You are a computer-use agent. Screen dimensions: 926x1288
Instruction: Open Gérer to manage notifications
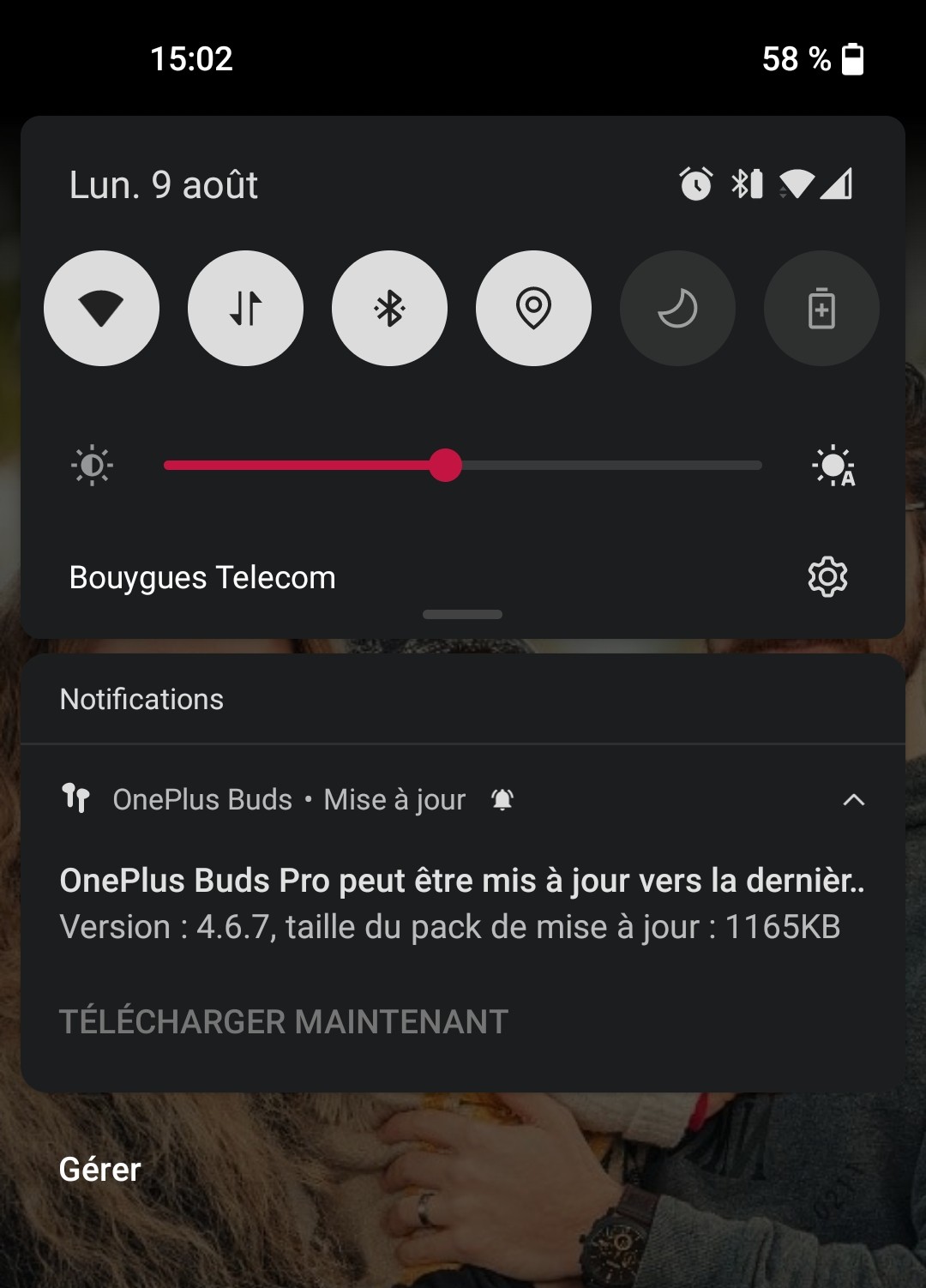point(100,1170)
